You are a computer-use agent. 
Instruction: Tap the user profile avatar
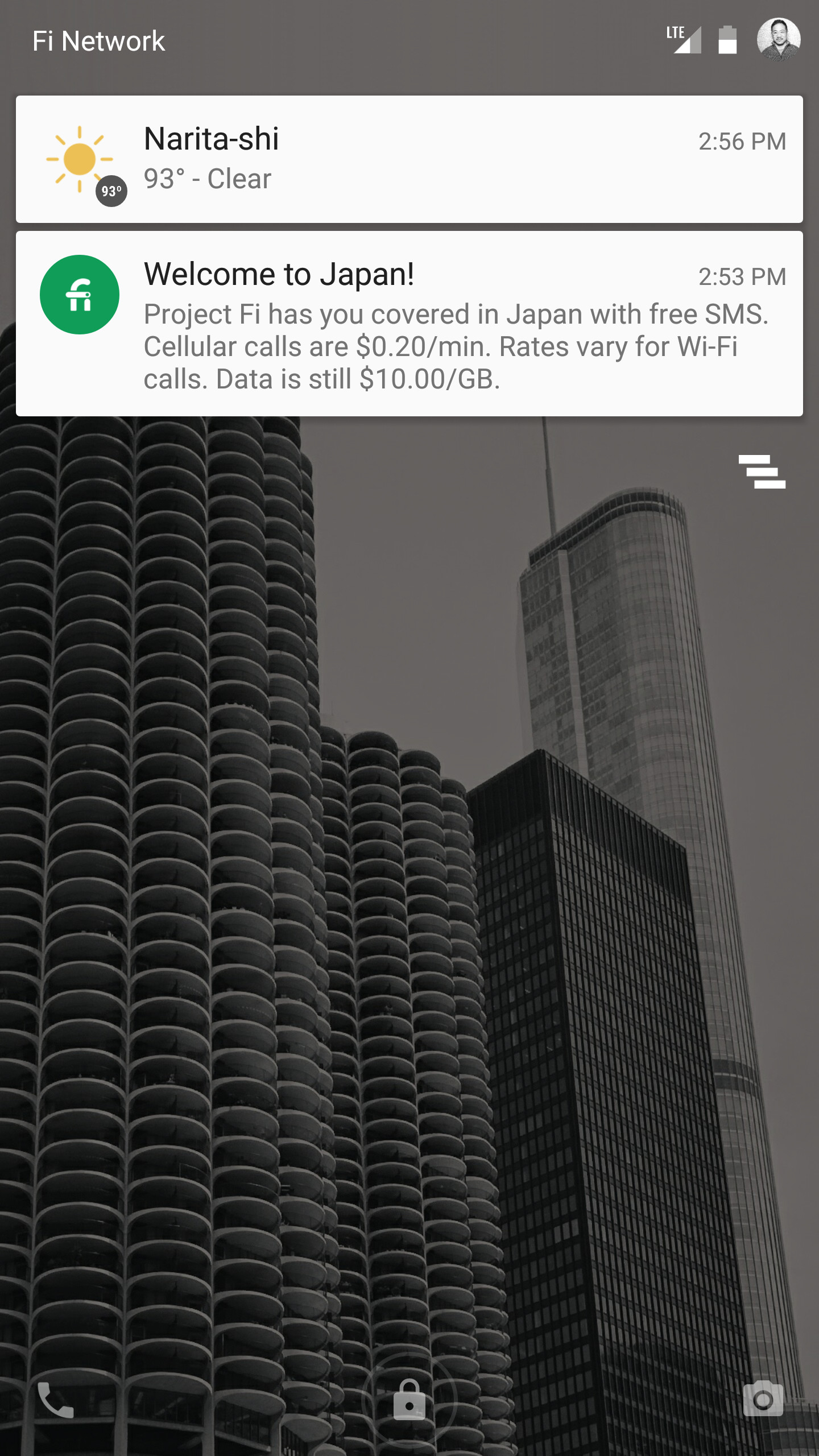pos(778,40)
